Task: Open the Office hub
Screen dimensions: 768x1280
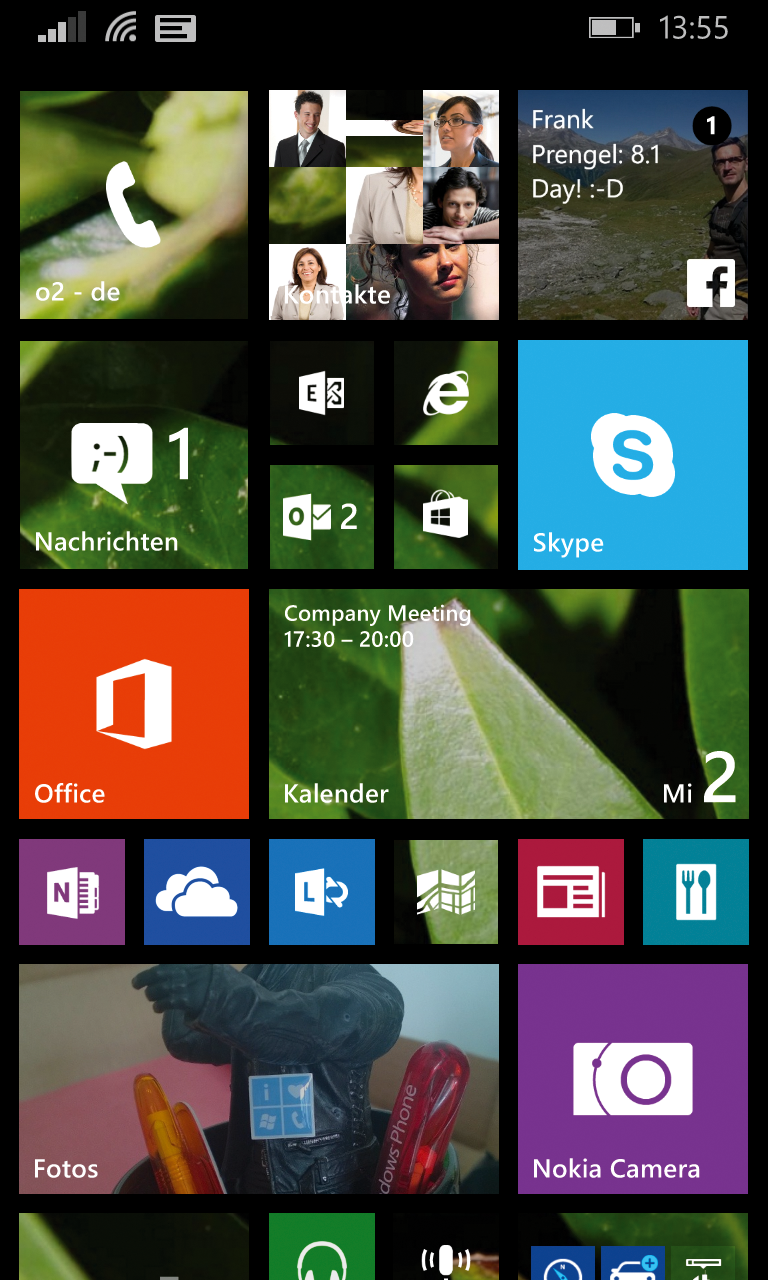Action: click(x=134, y=704)
